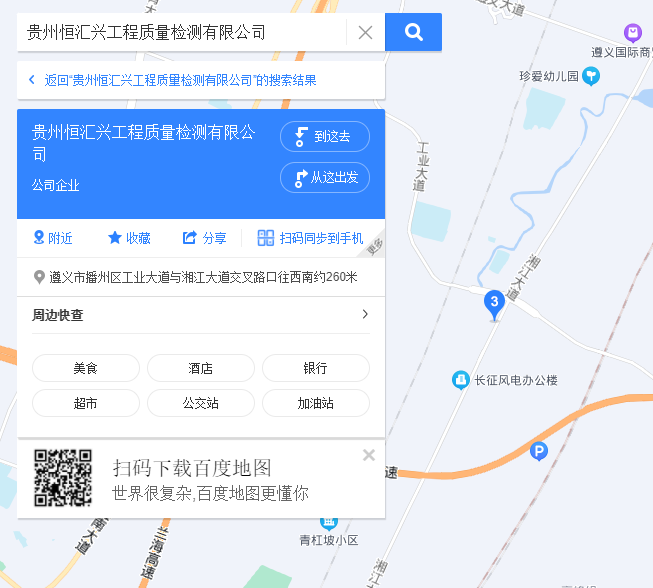Expand 周边快查 section

click(x=364, y=314)
